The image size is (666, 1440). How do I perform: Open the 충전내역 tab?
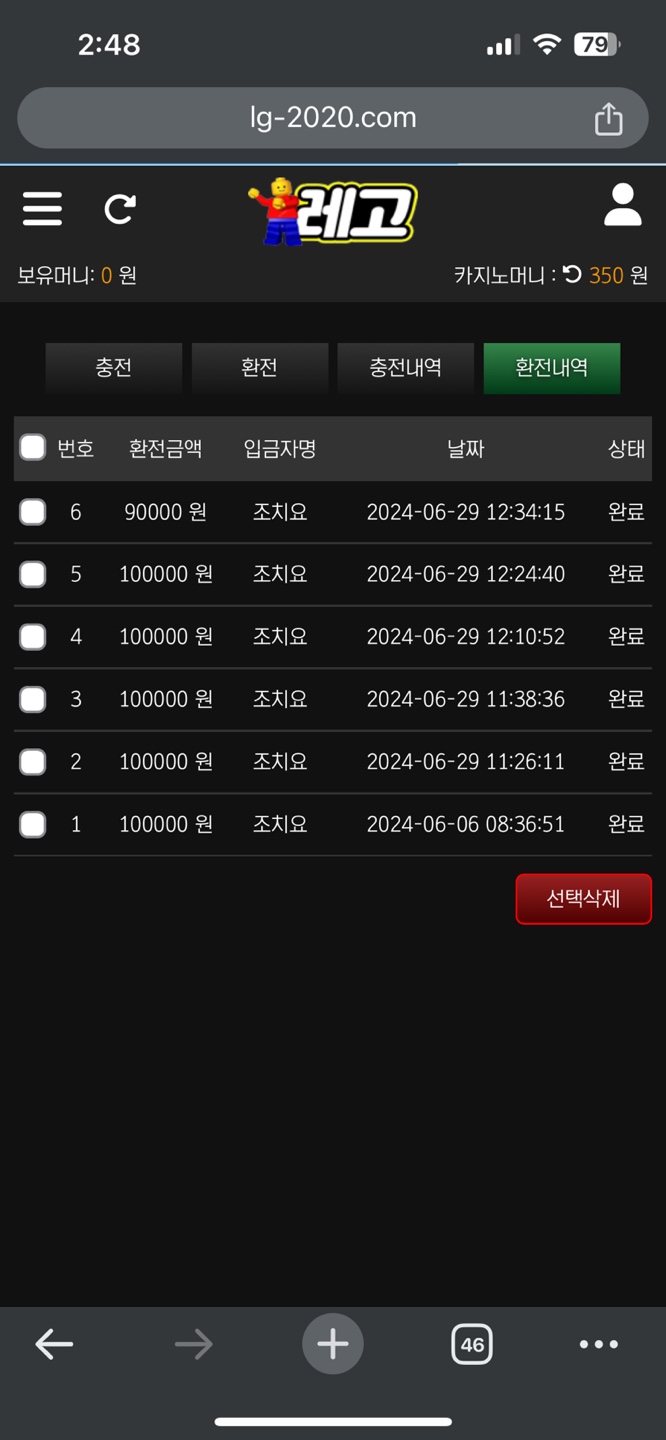pos(406,368)
